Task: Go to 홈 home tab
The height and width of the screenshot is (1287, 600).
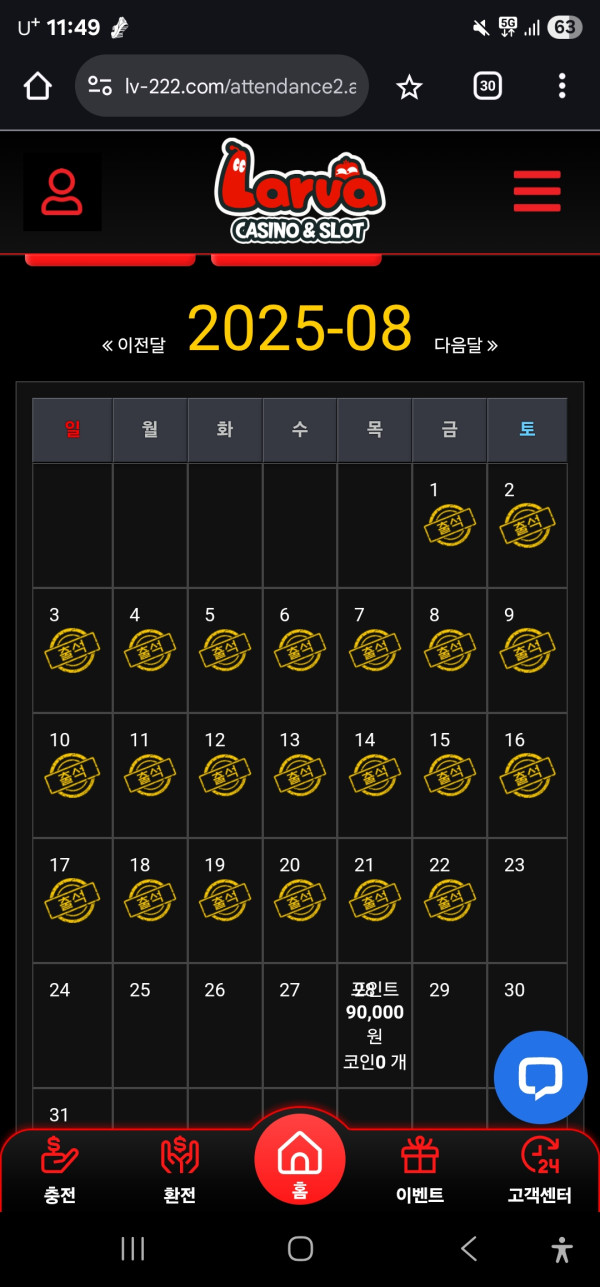Action: tap(300, 1162)
